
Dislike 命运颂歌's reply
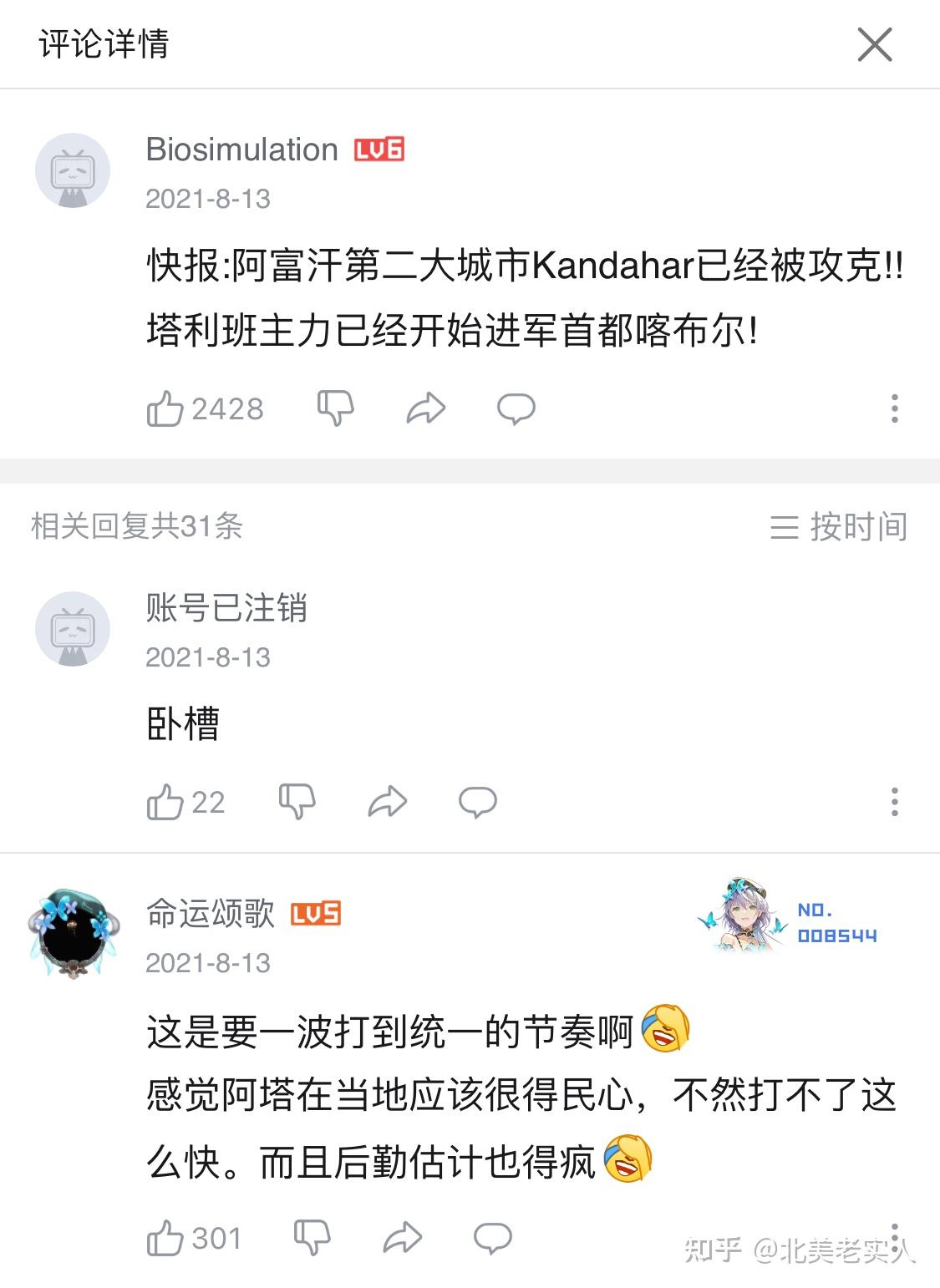point(312,1238)
